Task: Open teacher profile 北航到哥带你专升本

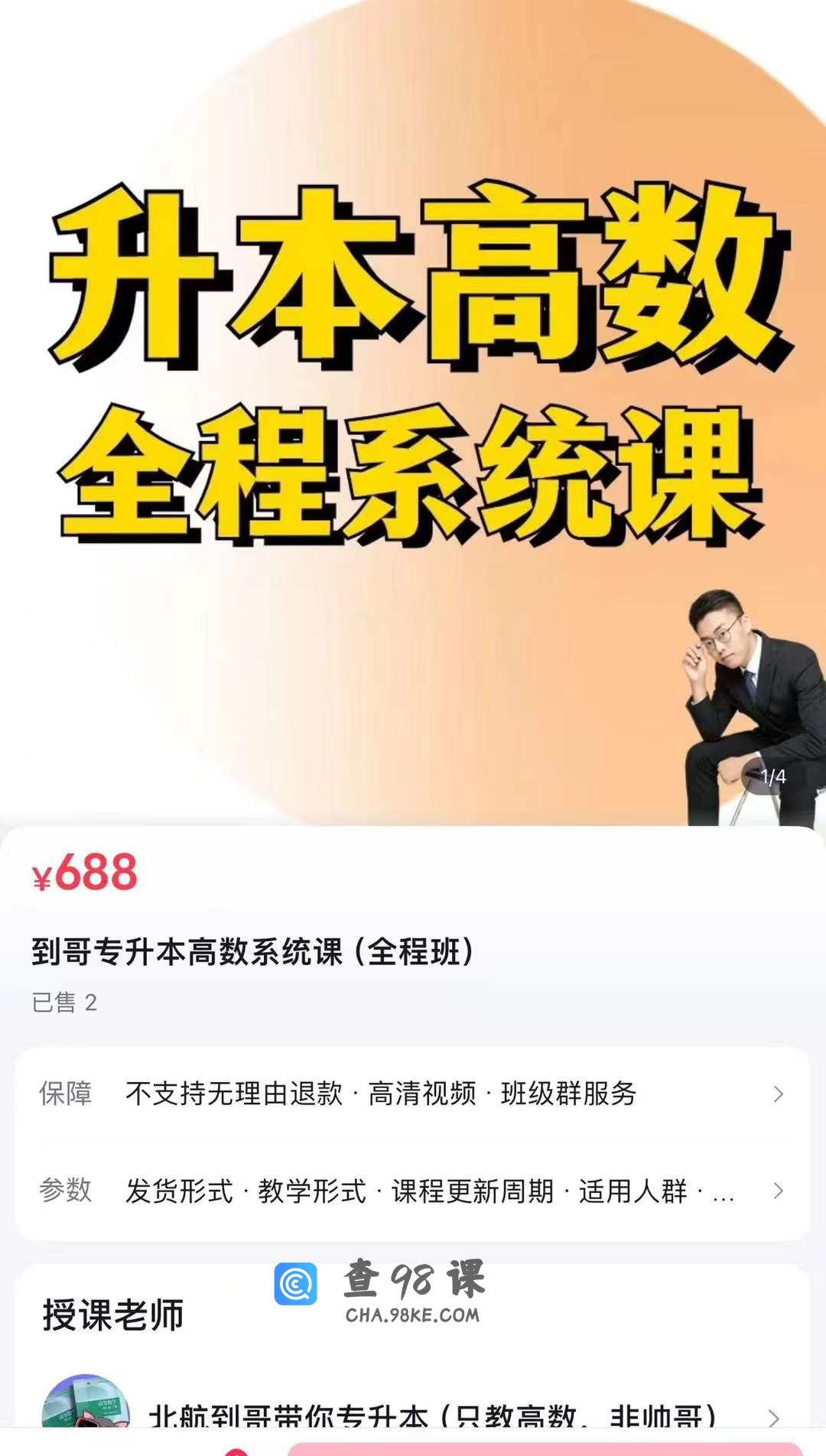Action: (432, 1413)
